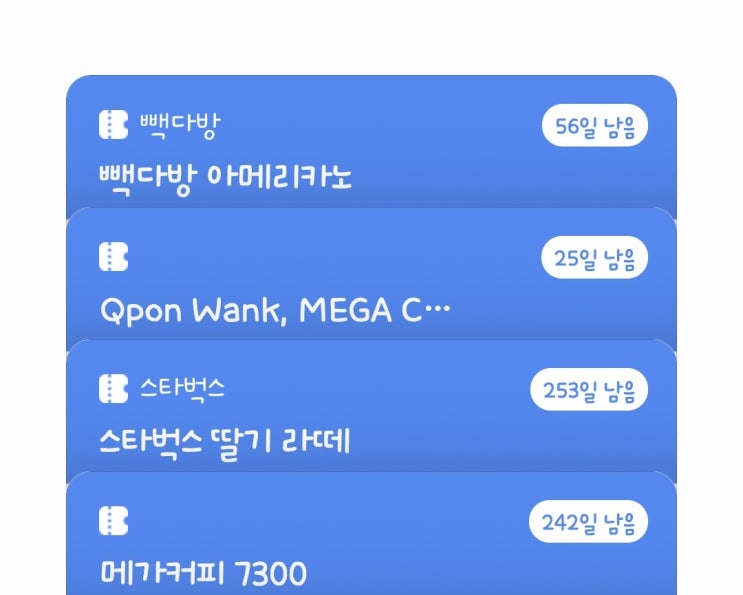Viewport: 743px width, 595px height.
Task: Select the Qpon Wank, MEGA C… coupon
Action: pos(370,285)
